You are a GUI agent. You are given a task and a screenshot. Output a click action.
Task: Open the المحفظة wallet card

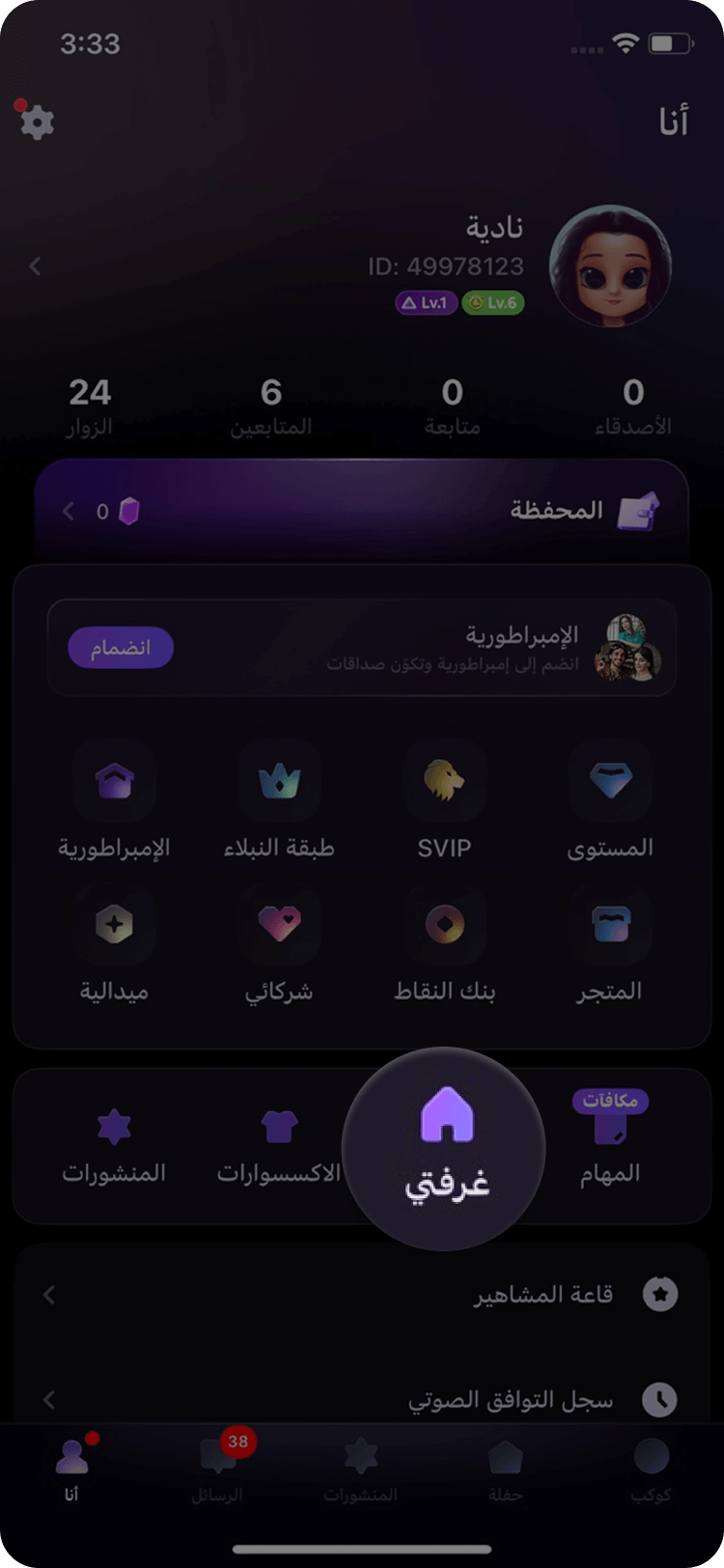(361, 510)
